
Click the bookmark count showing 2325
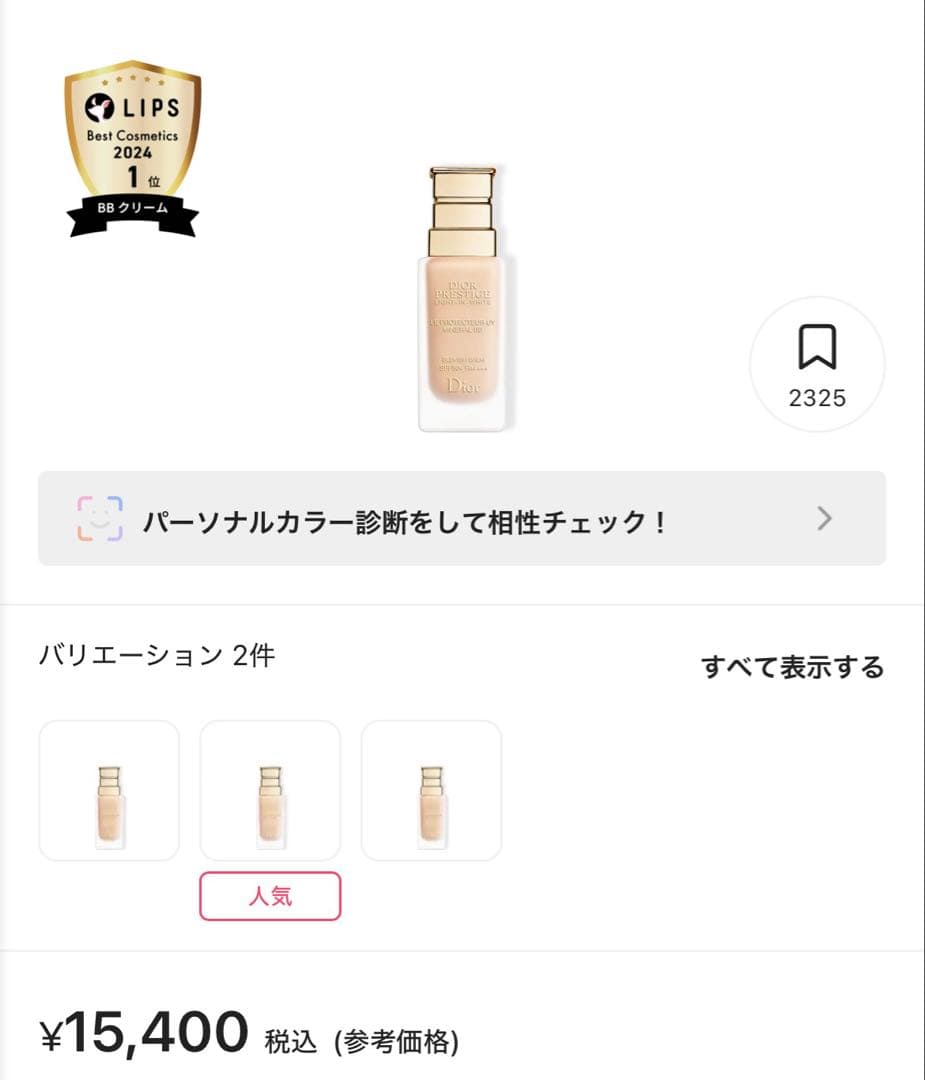(x=818, y=397)
